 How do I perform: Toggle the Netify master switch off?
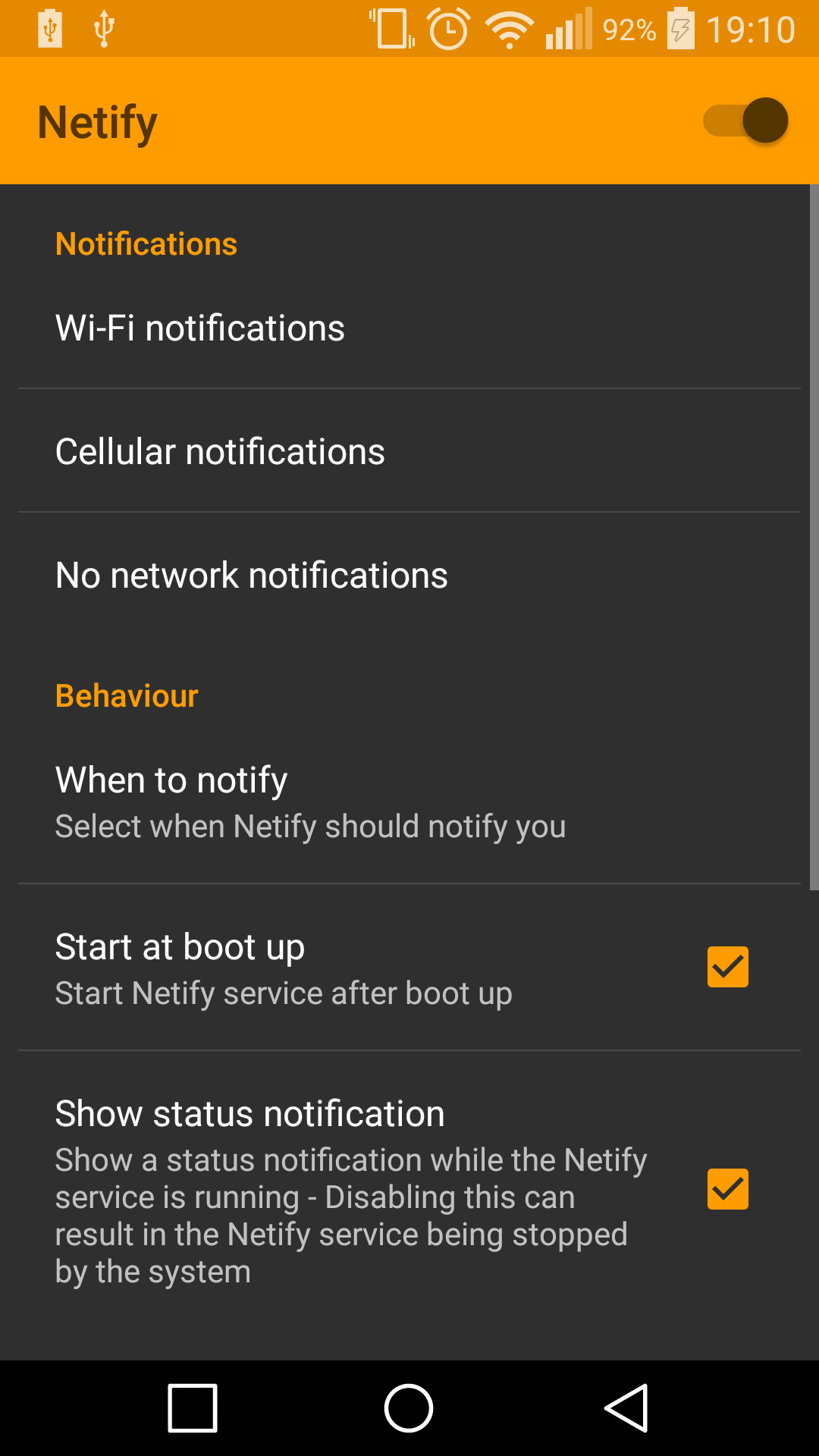coord(745,121)
